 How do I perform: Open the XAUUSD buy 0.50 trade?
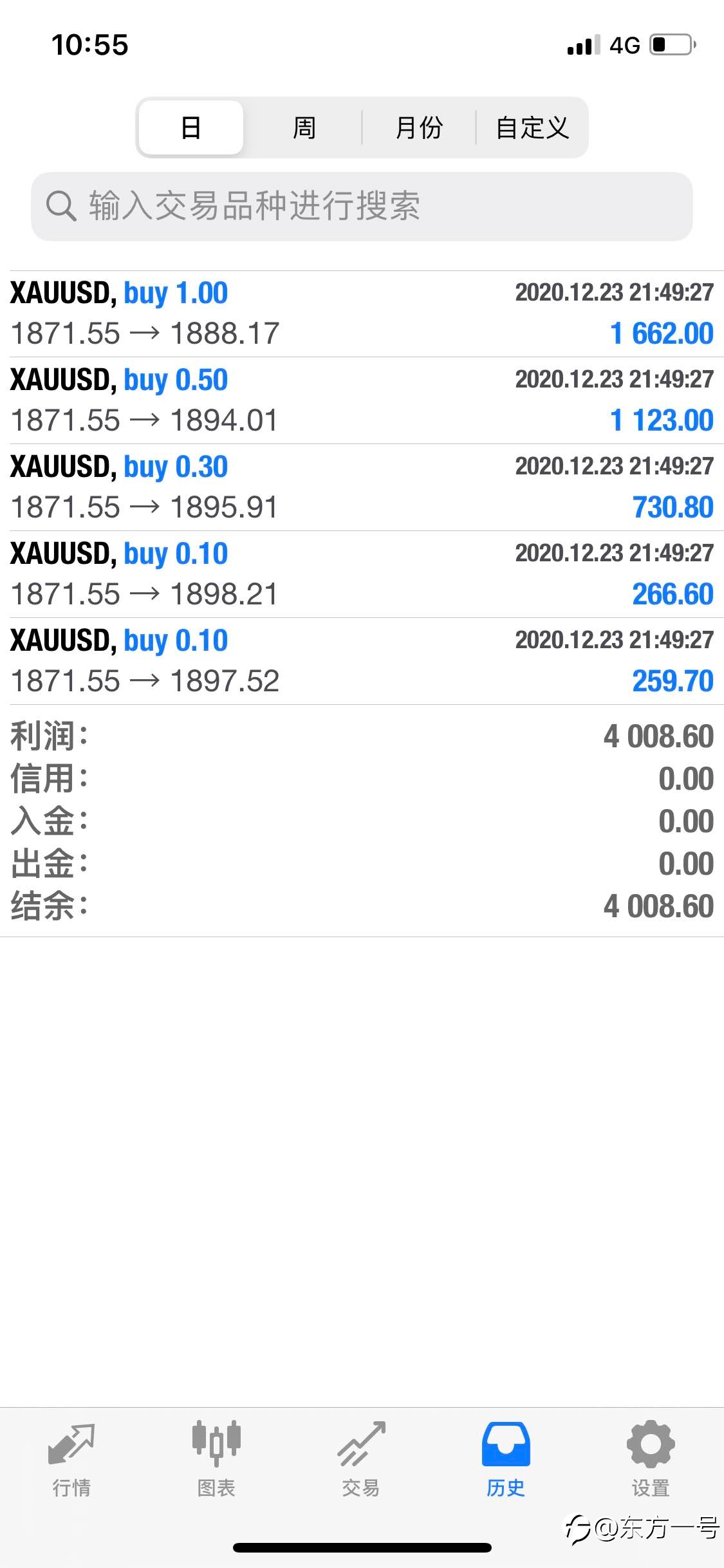pyautogui.click(x=362, y=400)
